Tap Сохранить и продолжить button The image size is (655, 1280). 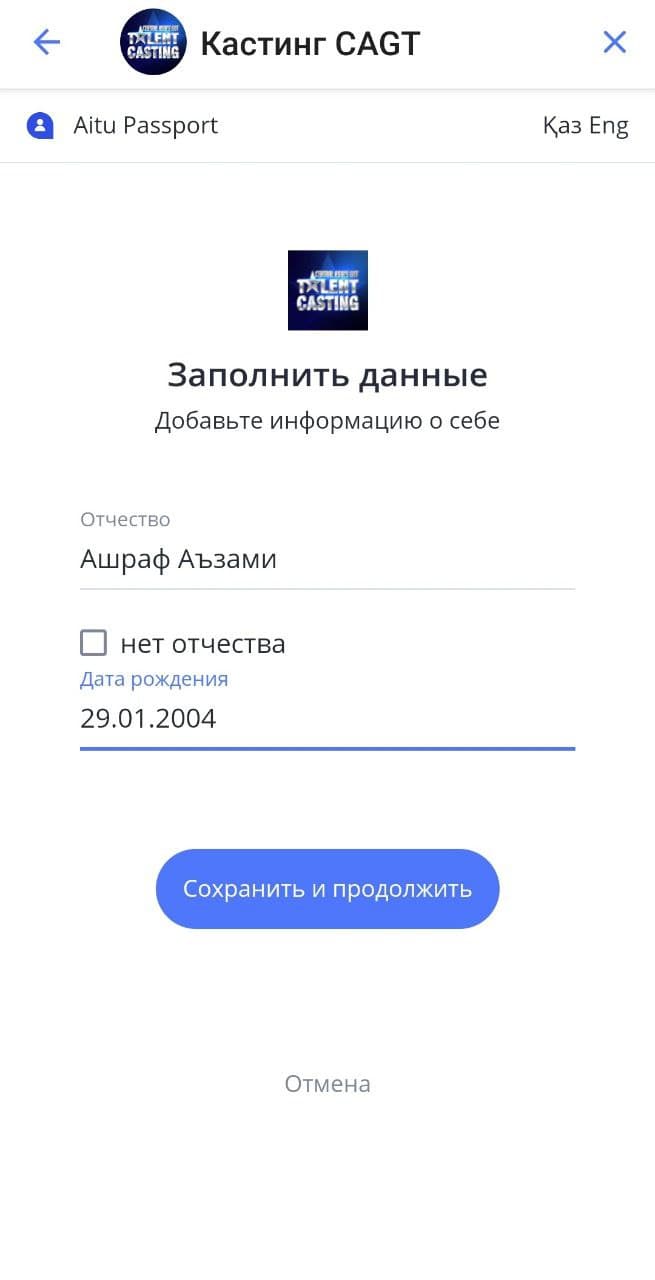(x=327, y=889)
